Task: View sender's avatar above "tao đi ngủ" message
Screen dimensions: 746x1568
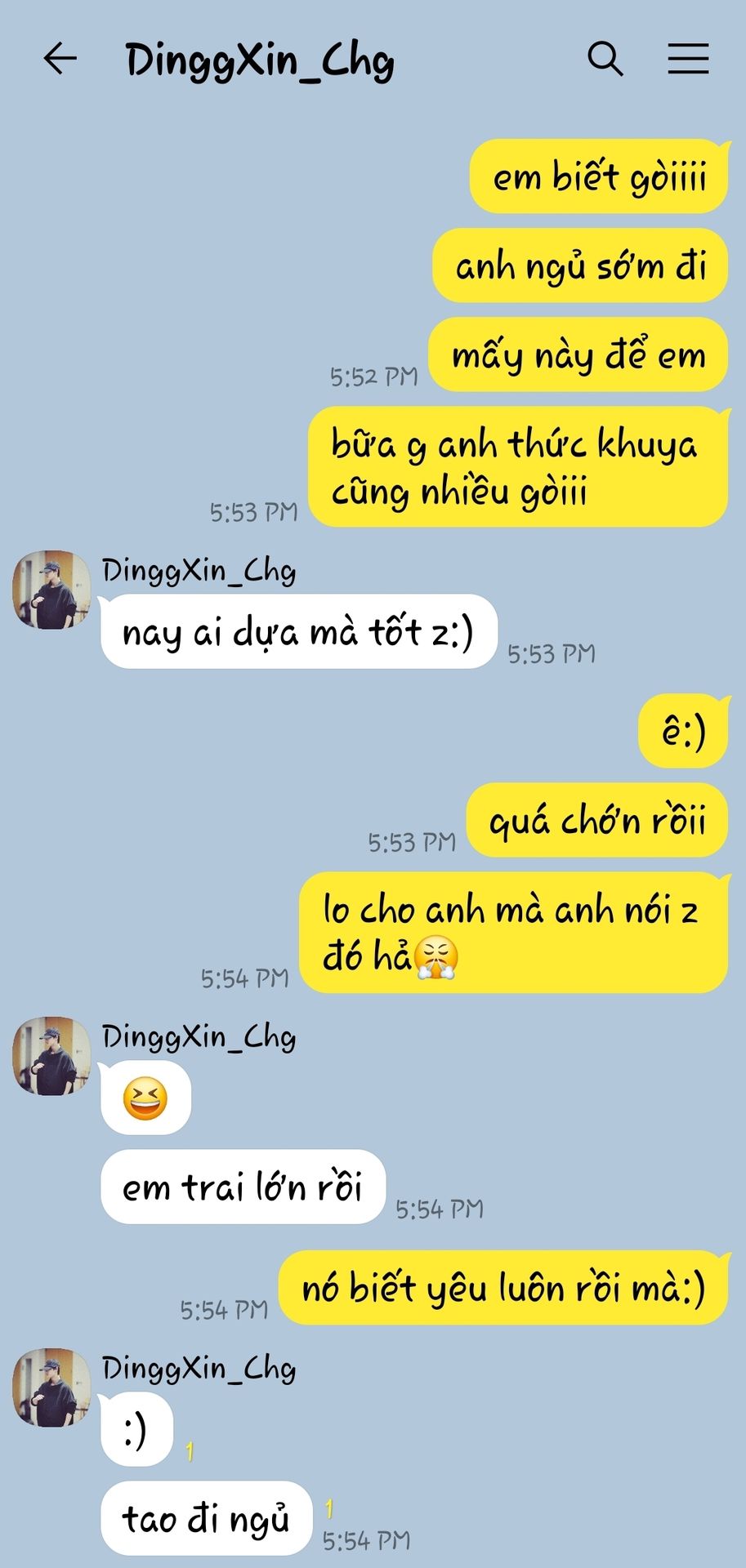Action: tap(51, 1387)
